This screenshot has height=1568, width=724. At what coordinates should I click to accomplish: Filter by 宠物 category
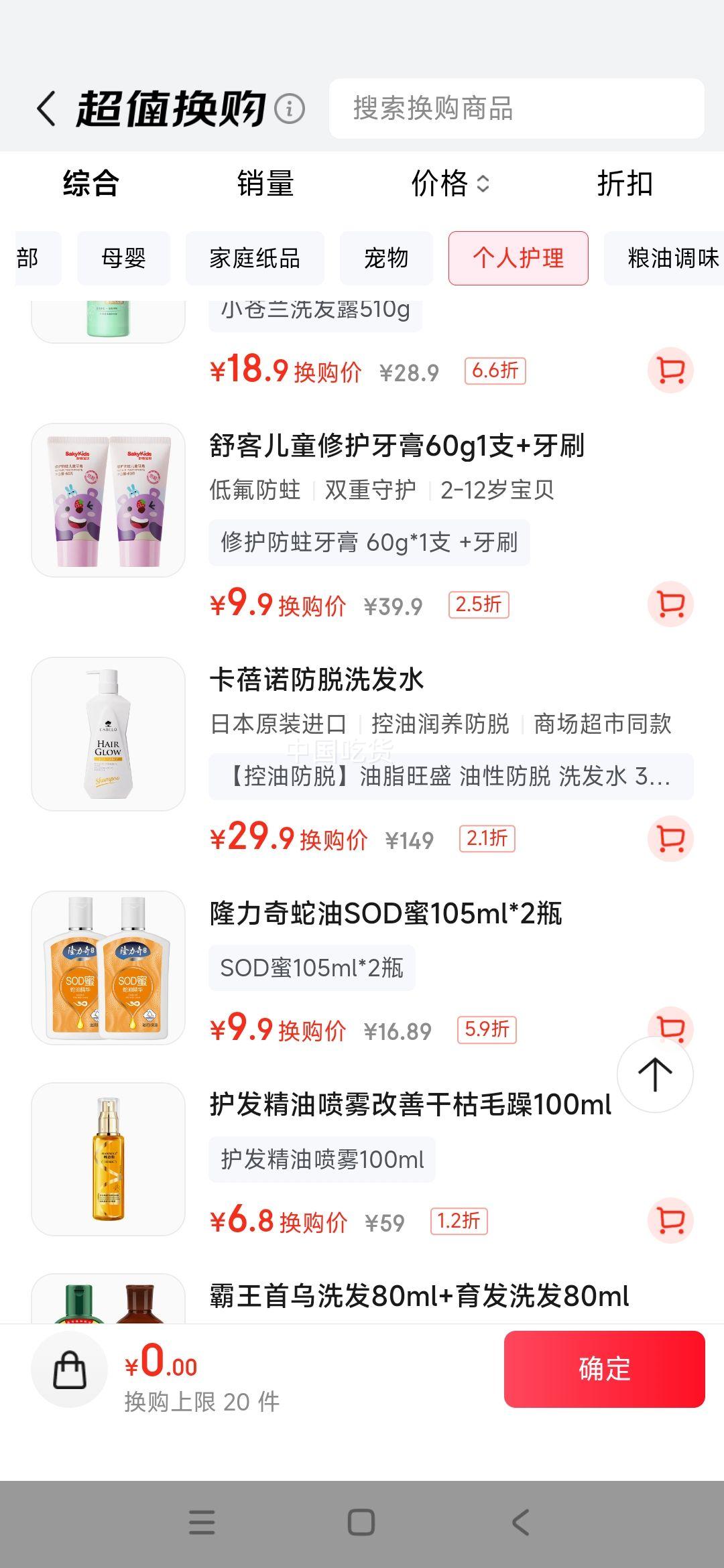(386, 258)
